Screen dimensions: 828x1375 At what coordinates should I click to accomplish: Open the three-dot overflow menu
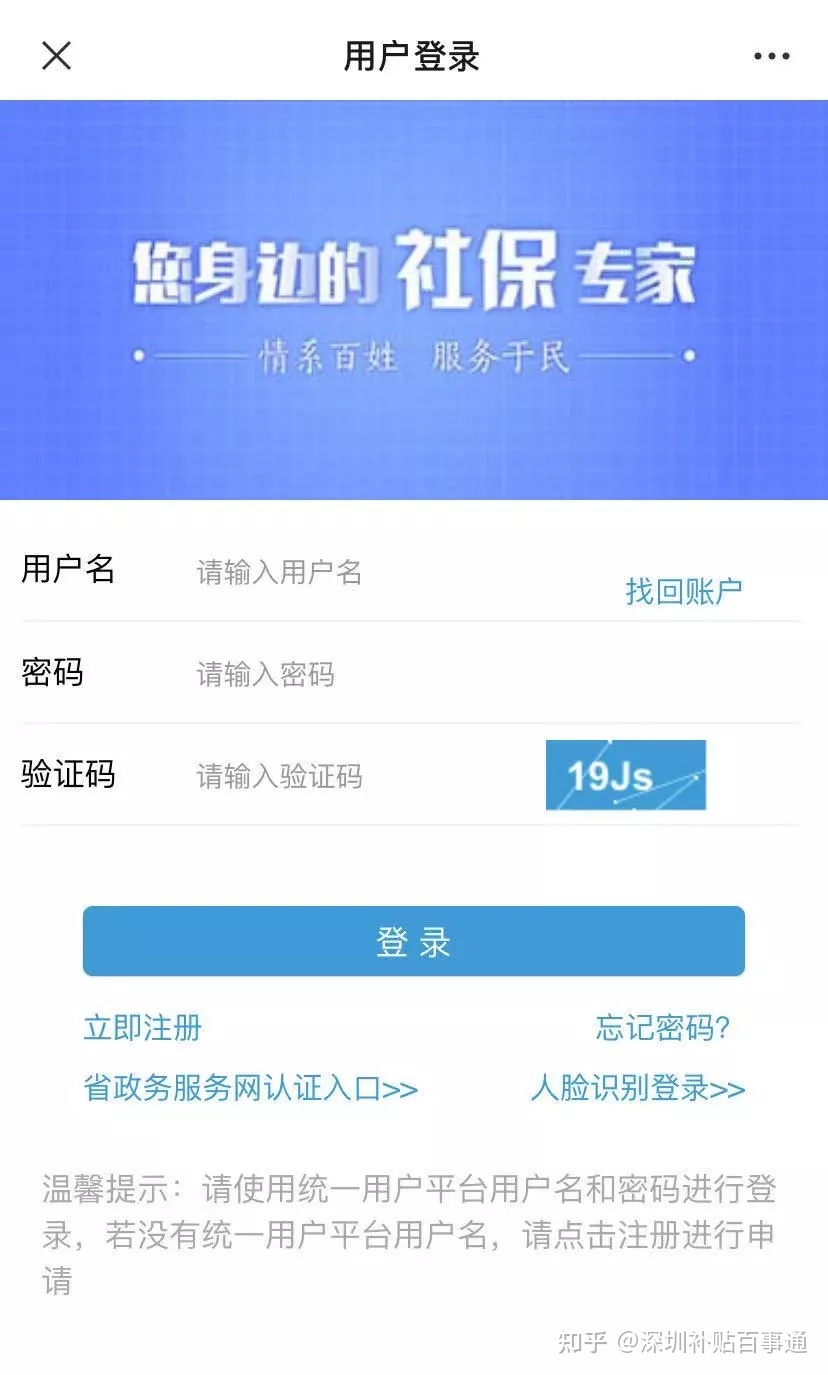click(x=771, y=56)
